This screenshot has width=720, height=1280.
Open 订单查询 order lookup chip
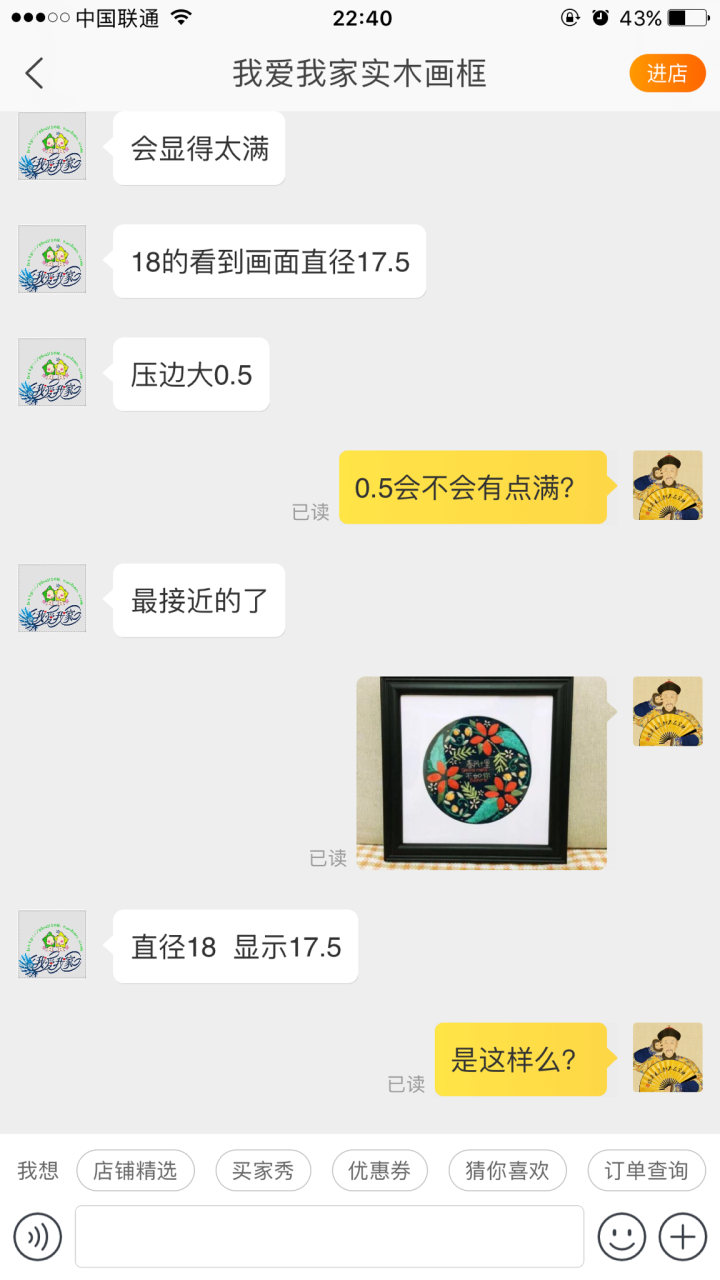(646, 1171)
